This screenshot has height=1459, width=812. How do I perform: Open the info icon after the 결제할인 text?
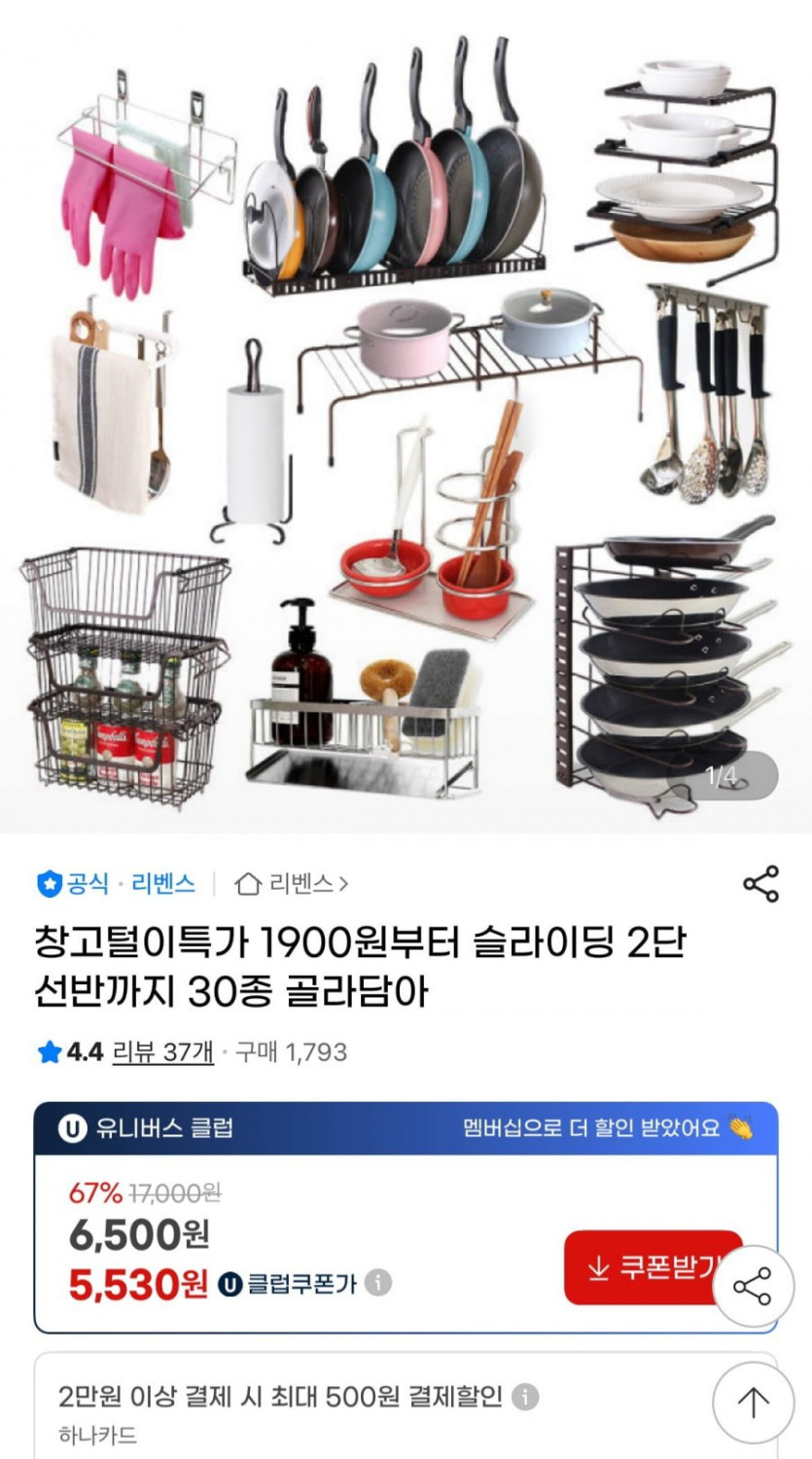coord(526,1396)
